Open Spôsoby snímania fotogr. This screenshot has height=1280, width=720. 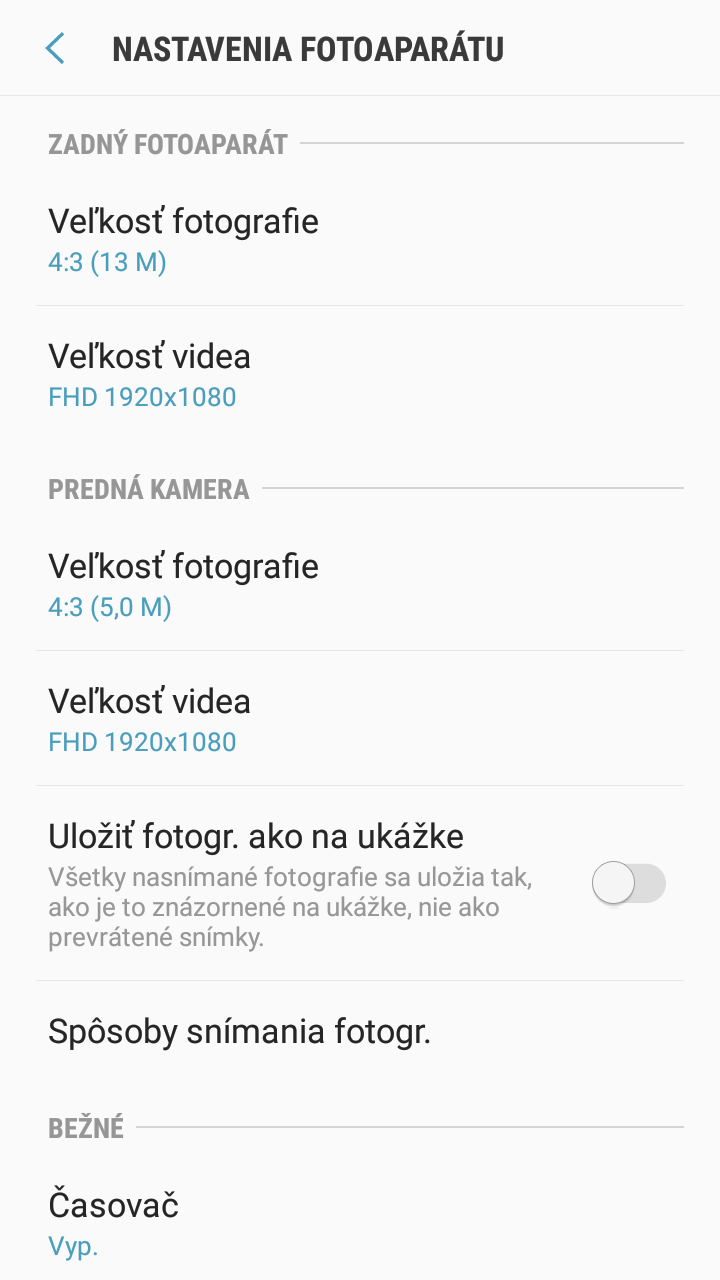pyautogui.click(x=360, y=1031)
